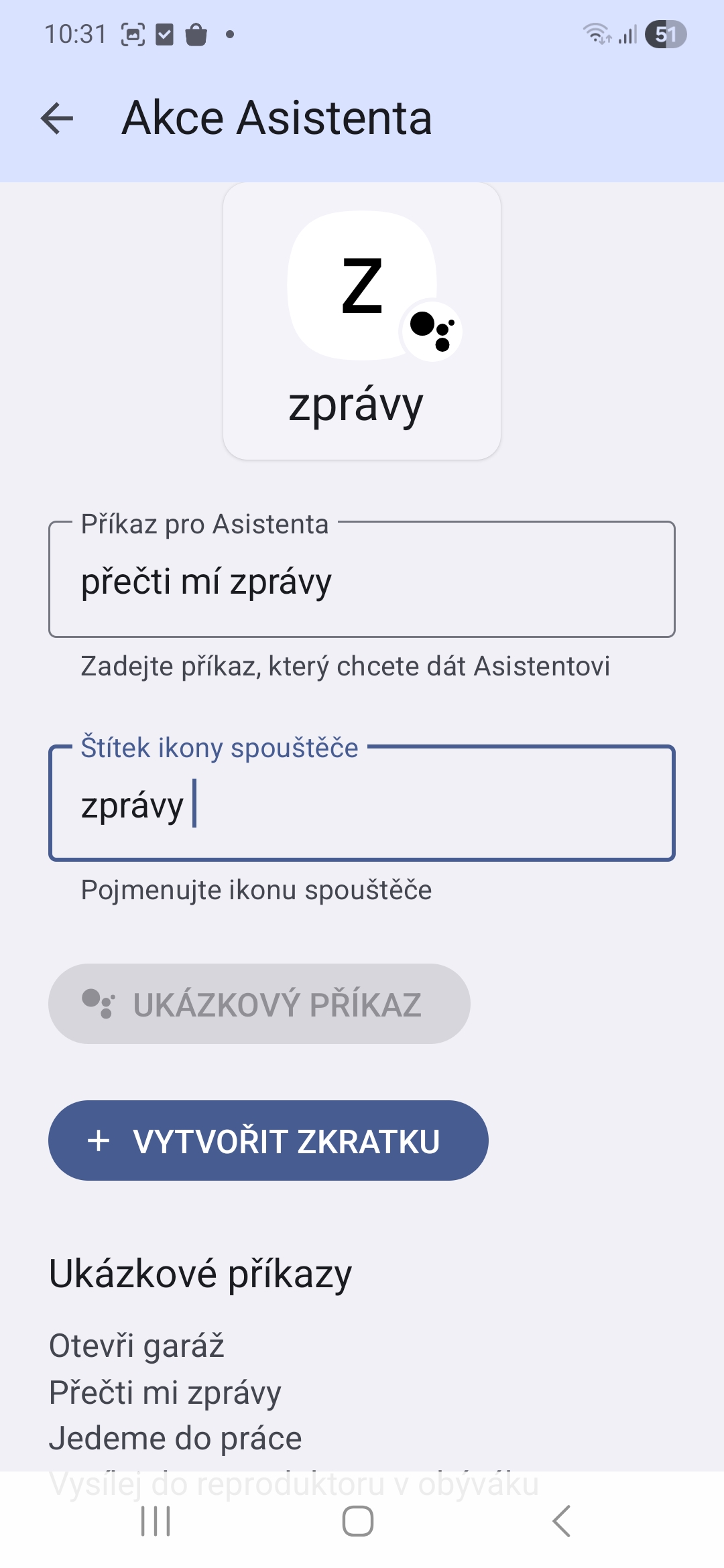
Task: Go back using the app bar arrow
Action: click(x=57, y=119)
